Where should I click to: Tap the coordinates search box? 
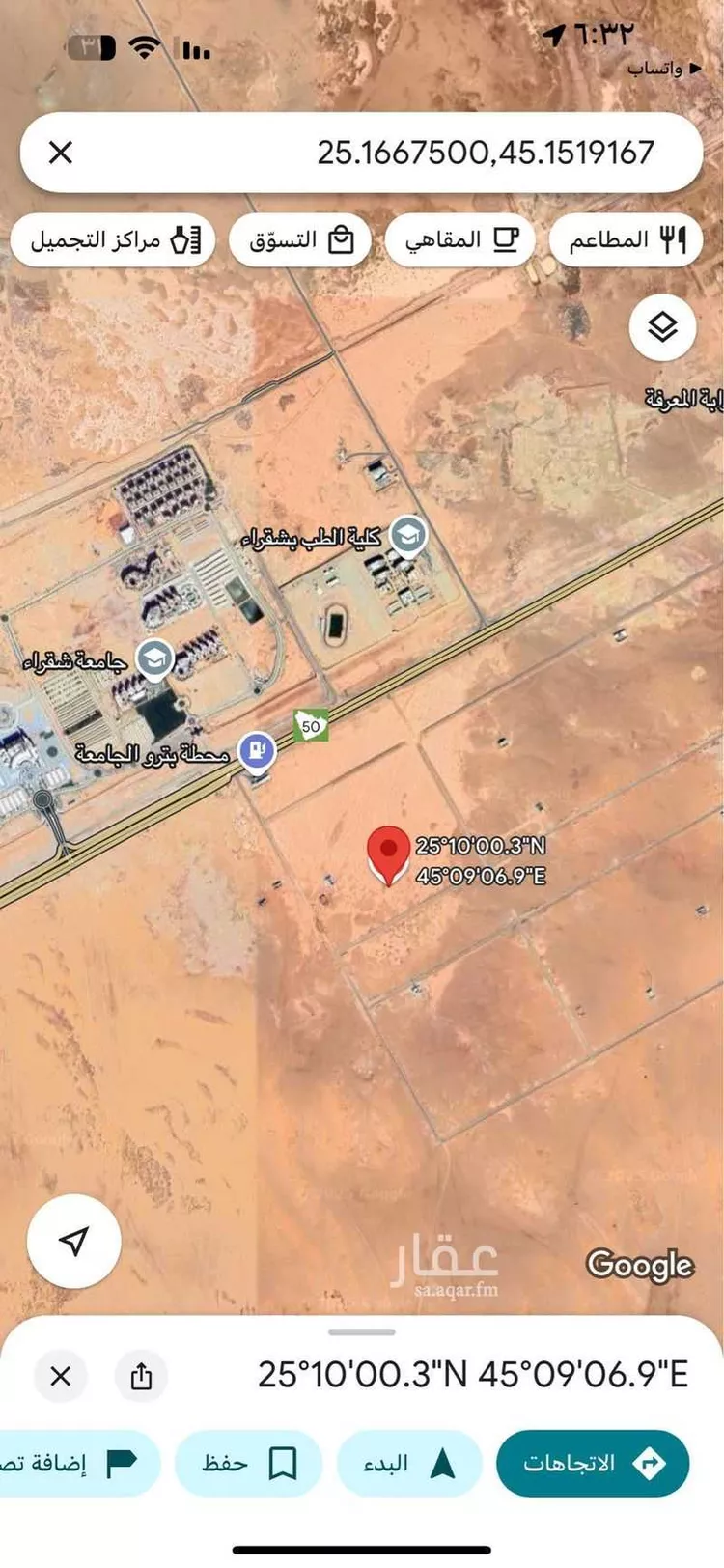pyautogui.click(x=434, y=153)
